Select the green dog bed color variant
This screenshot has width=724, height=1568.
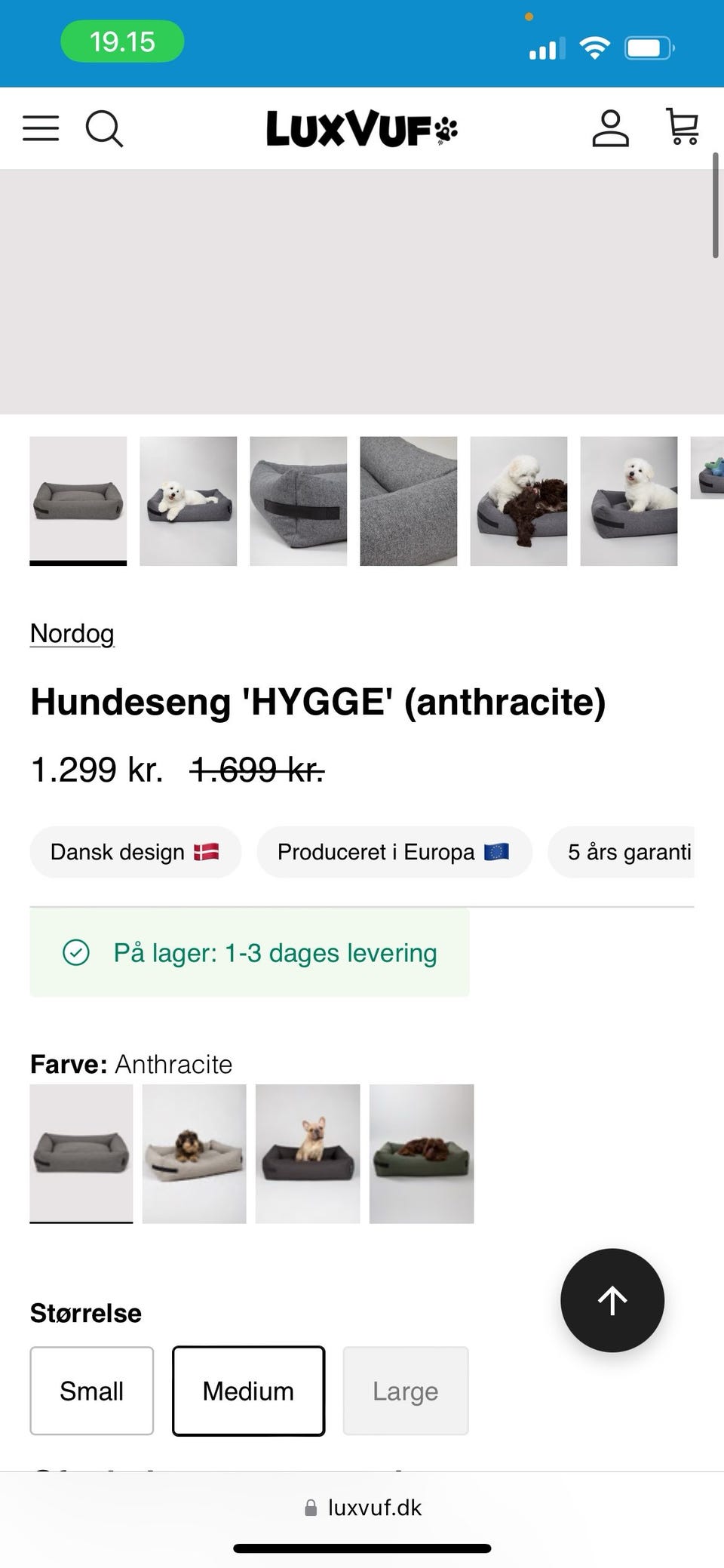(422, 1154)
